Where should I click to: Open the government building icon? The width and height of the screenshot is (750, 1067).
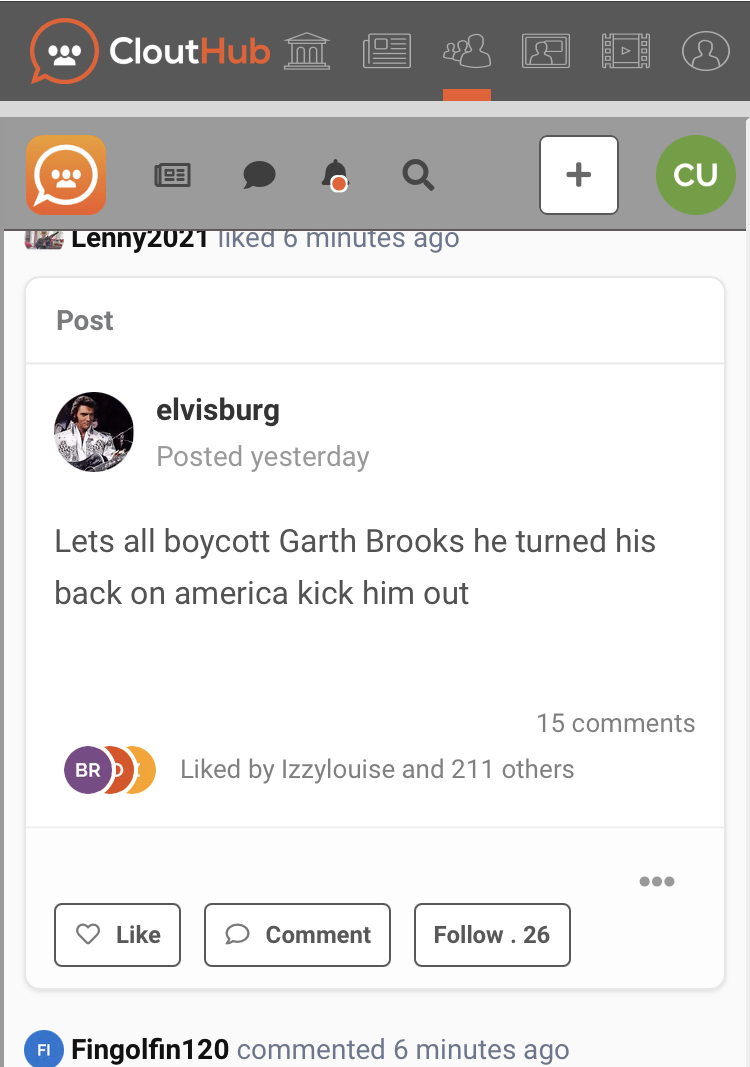pyautogui.click(x=307, y=50)
